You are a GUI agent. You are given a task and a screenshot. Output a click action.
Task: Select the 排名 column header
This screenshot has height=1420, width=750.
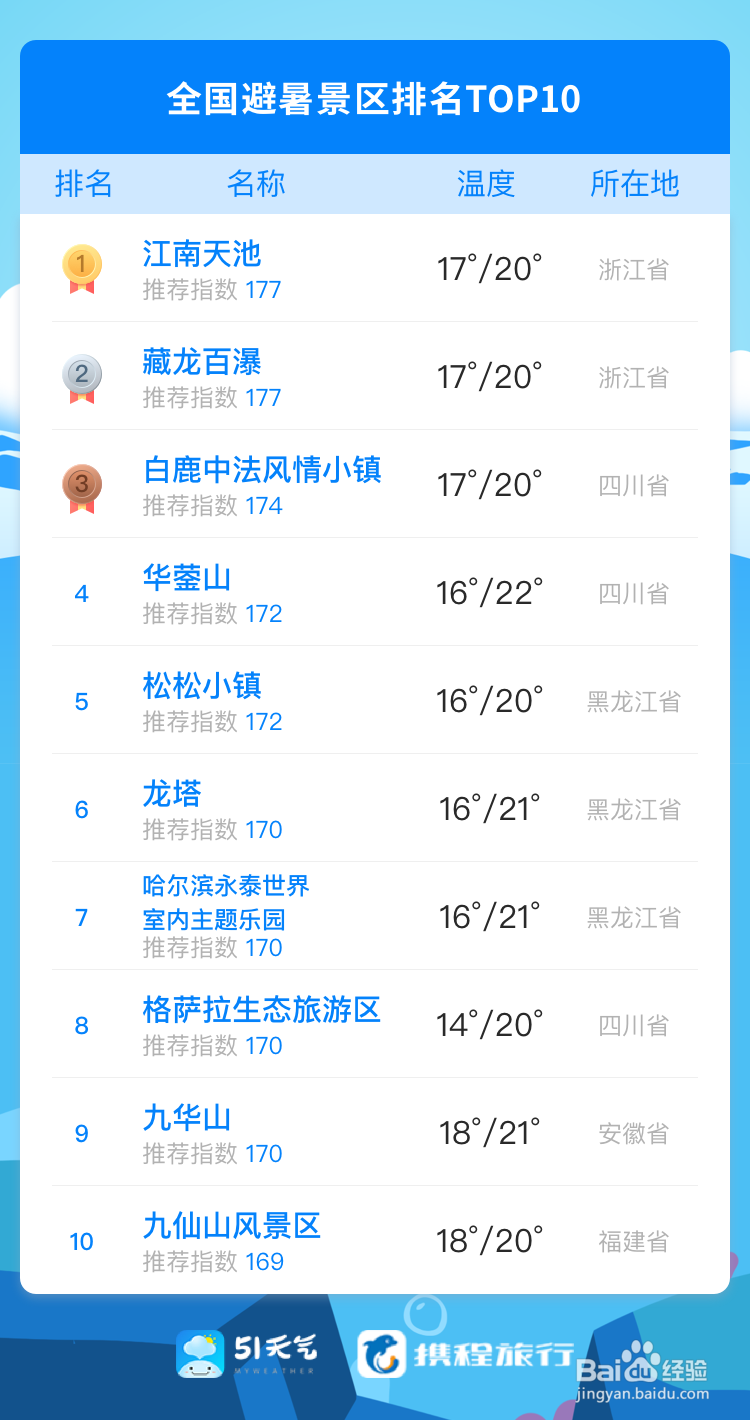click(83, 184)
